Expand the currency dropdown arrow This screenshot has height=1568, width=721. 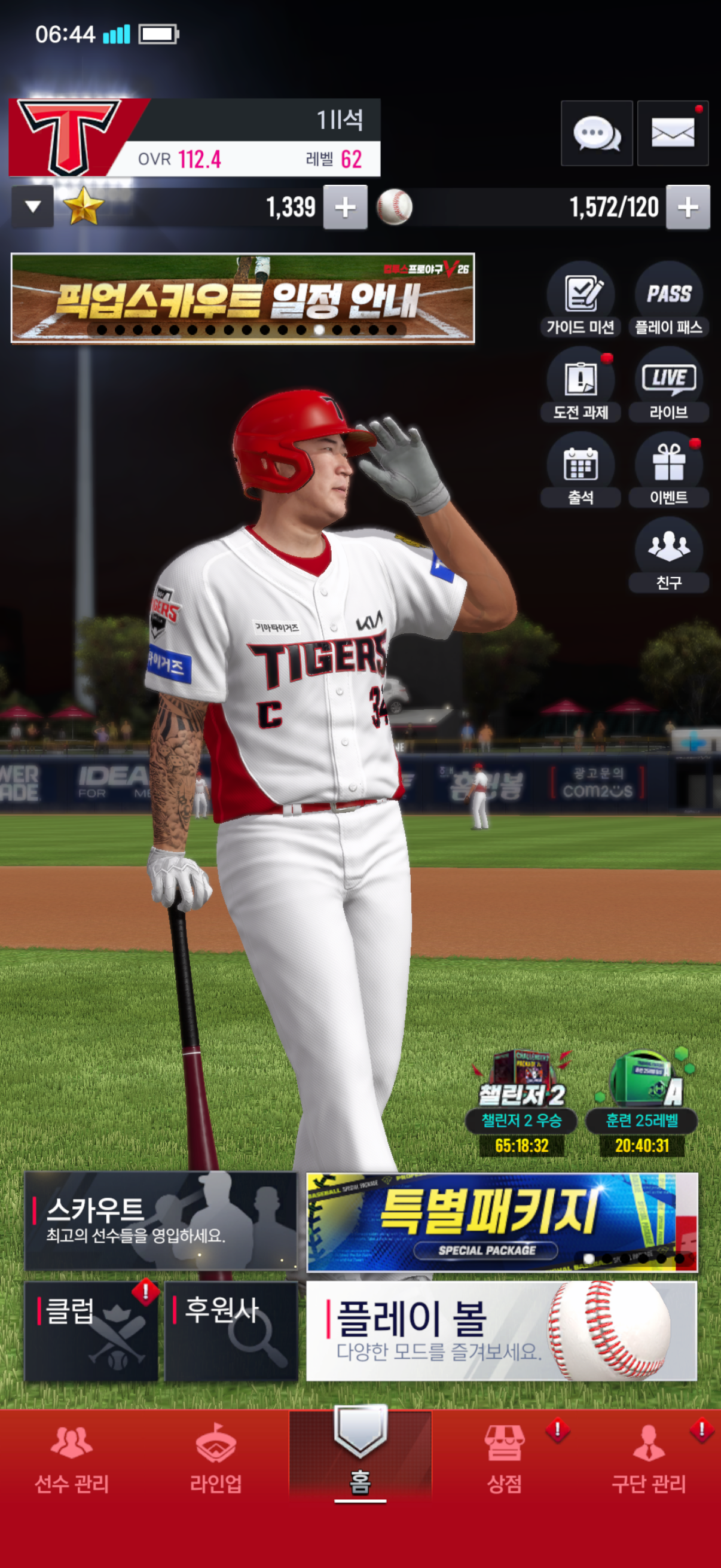point(33,207)
